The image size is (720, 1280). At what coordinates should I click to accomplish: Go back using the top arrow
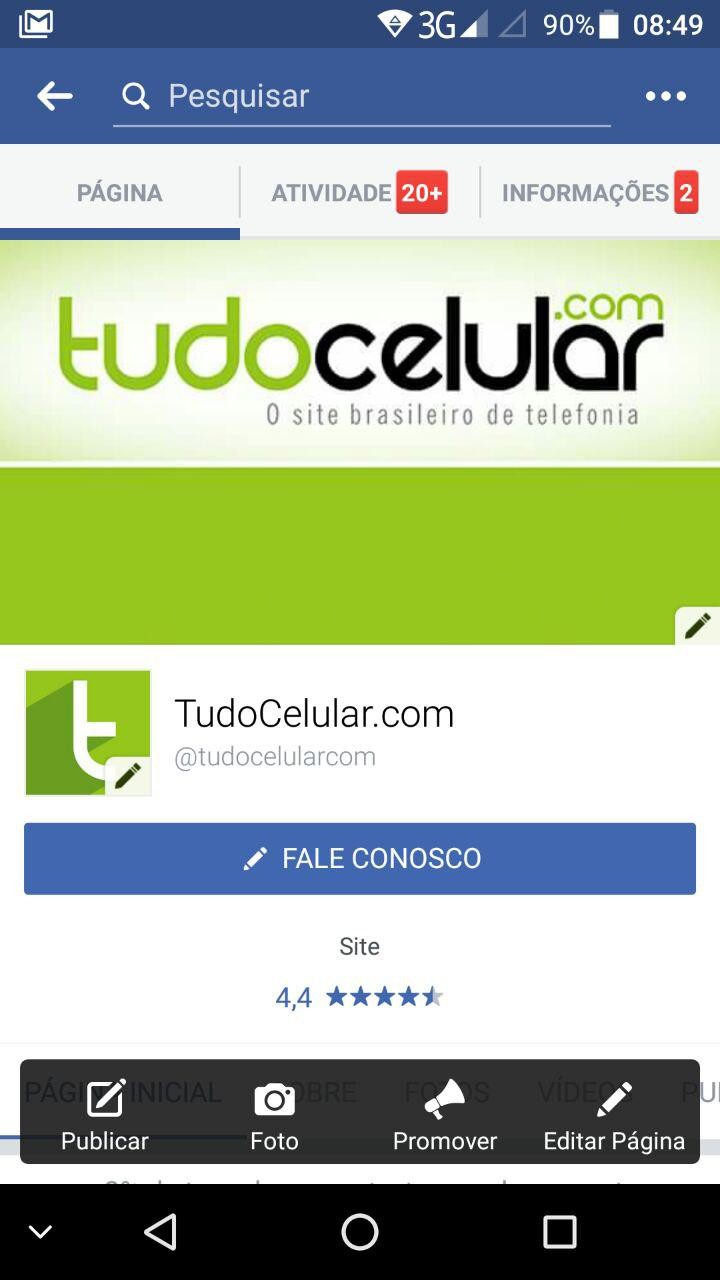point(54,96)
